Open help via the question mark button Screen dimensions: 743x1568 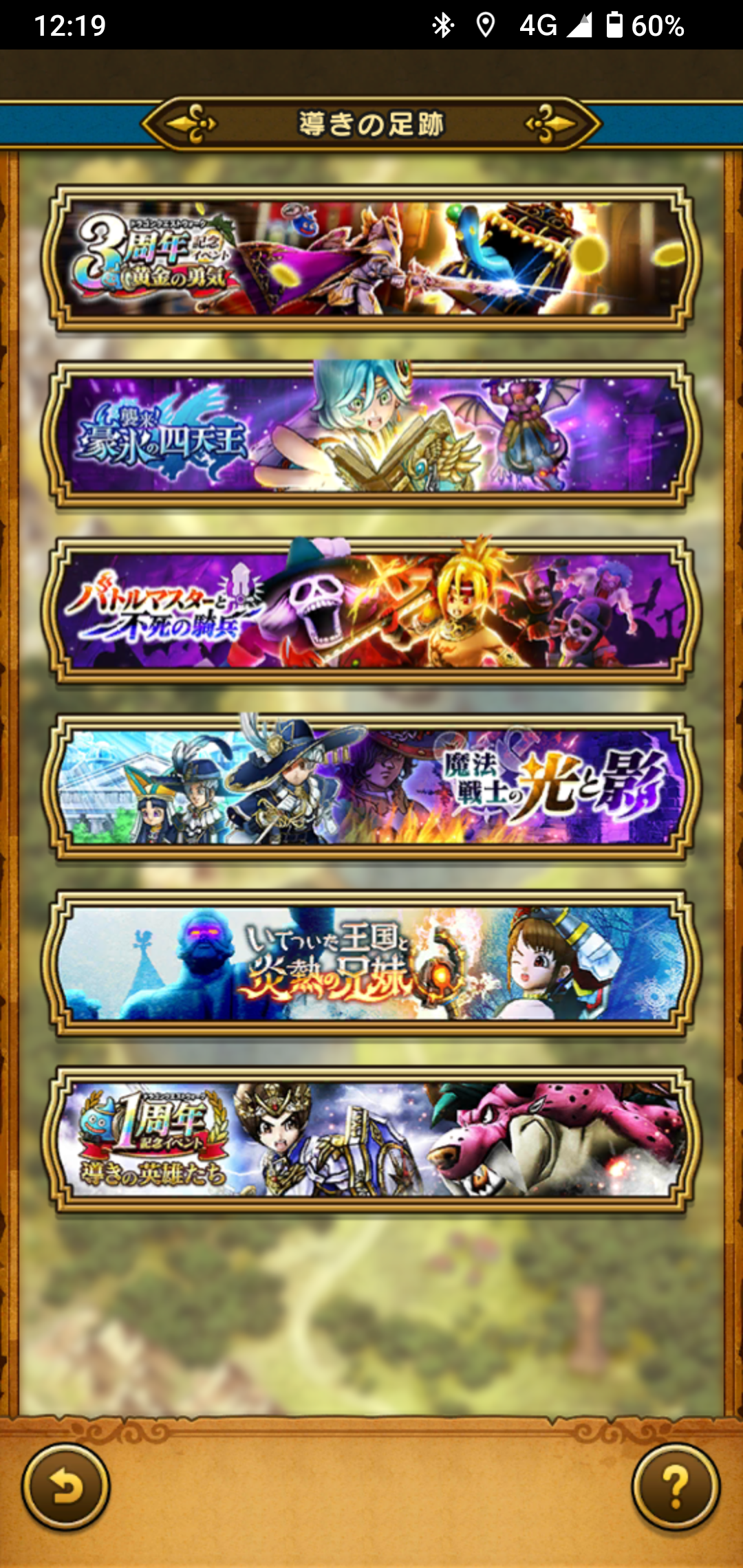click(676, 1487)
